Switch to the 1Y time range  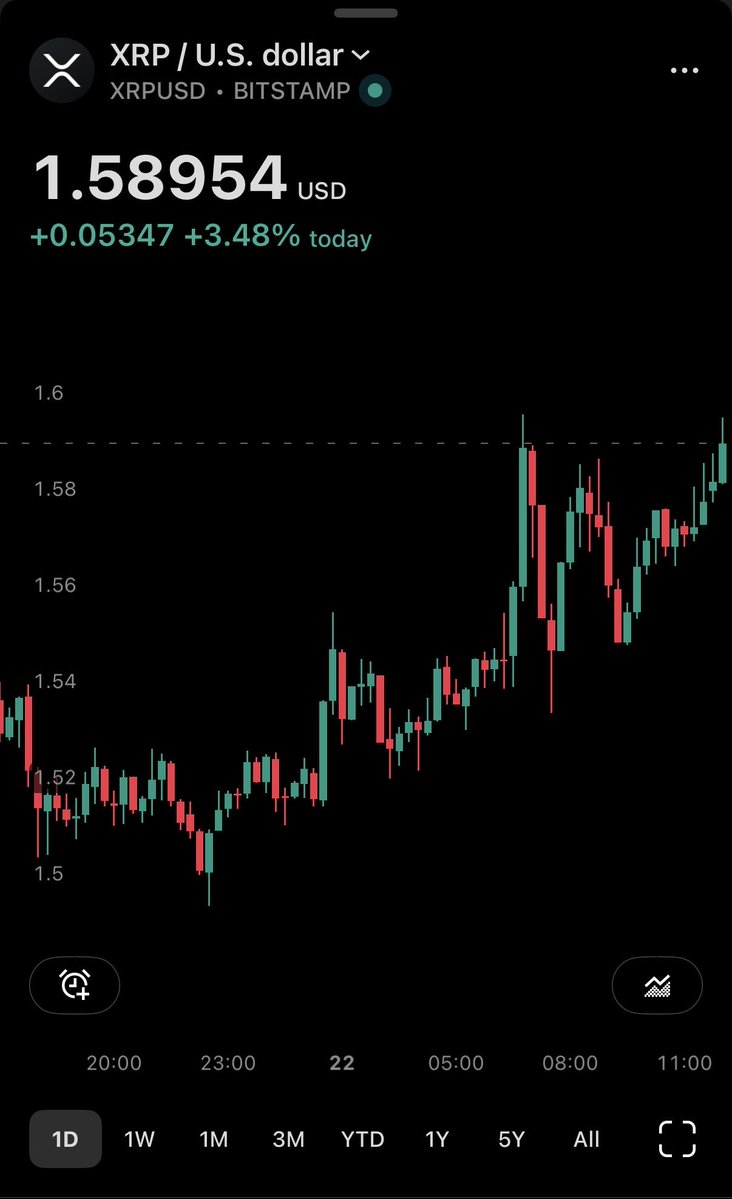pyautogui.click(x=437, y=1139)
